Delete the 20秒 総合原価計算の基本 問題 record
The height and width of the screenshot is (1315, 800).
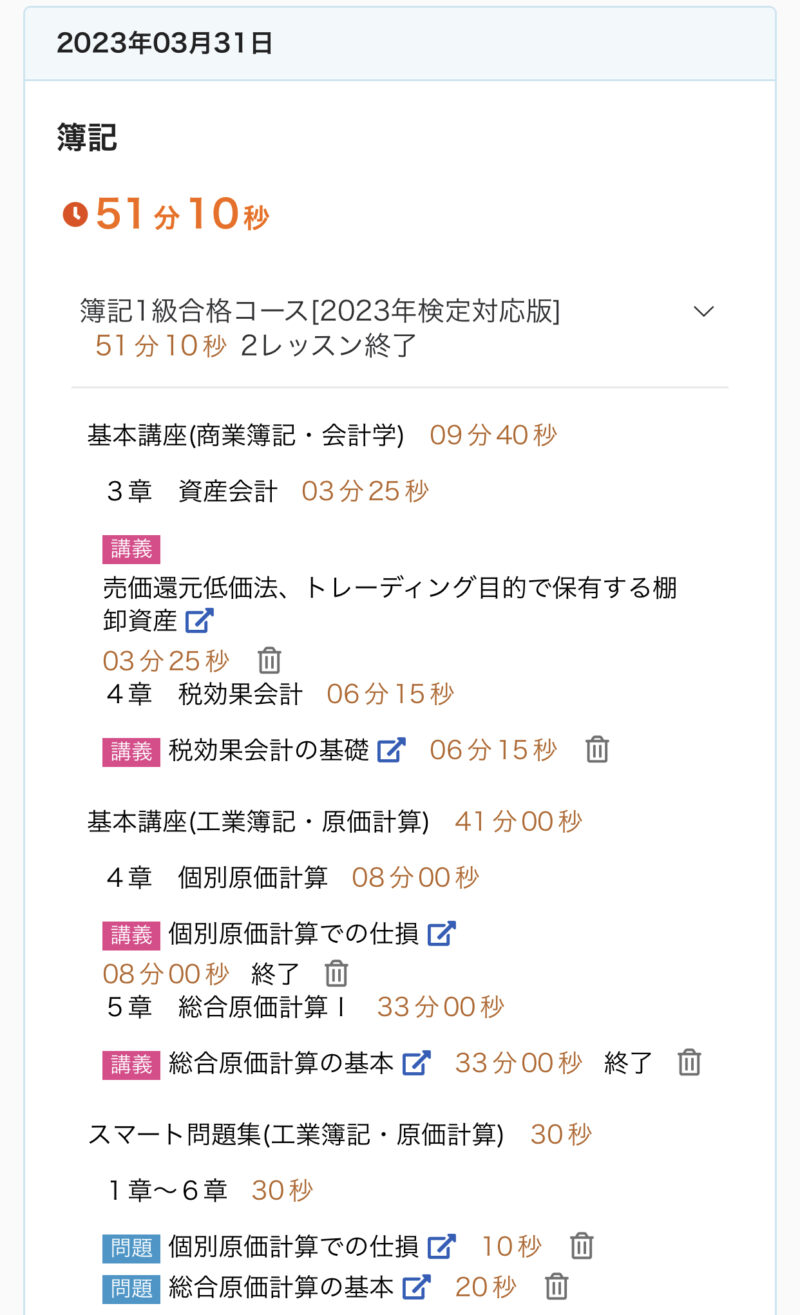click(557, 1286)
